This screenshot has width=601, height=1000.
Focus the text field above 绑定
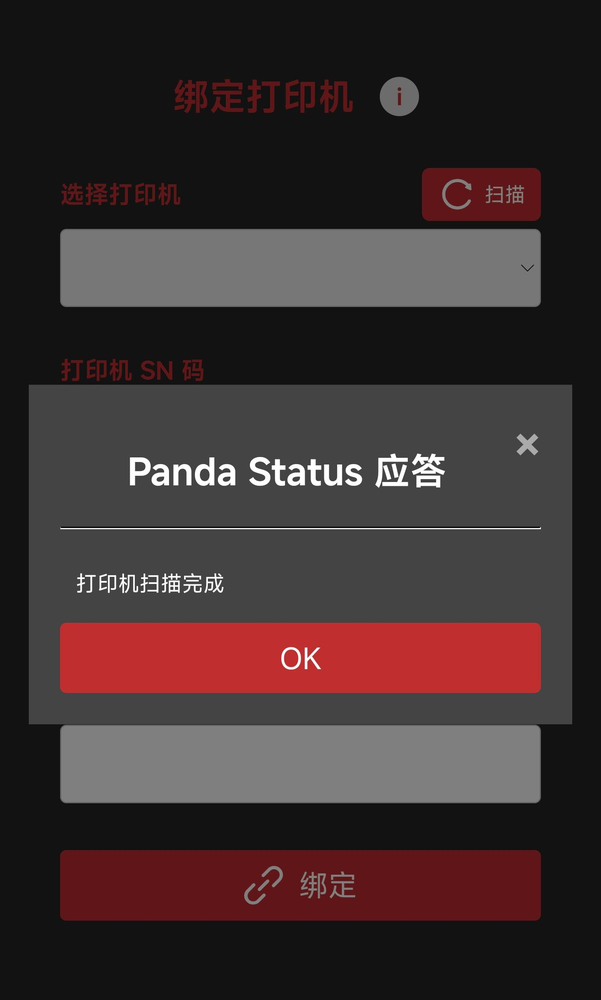(300, 764)
